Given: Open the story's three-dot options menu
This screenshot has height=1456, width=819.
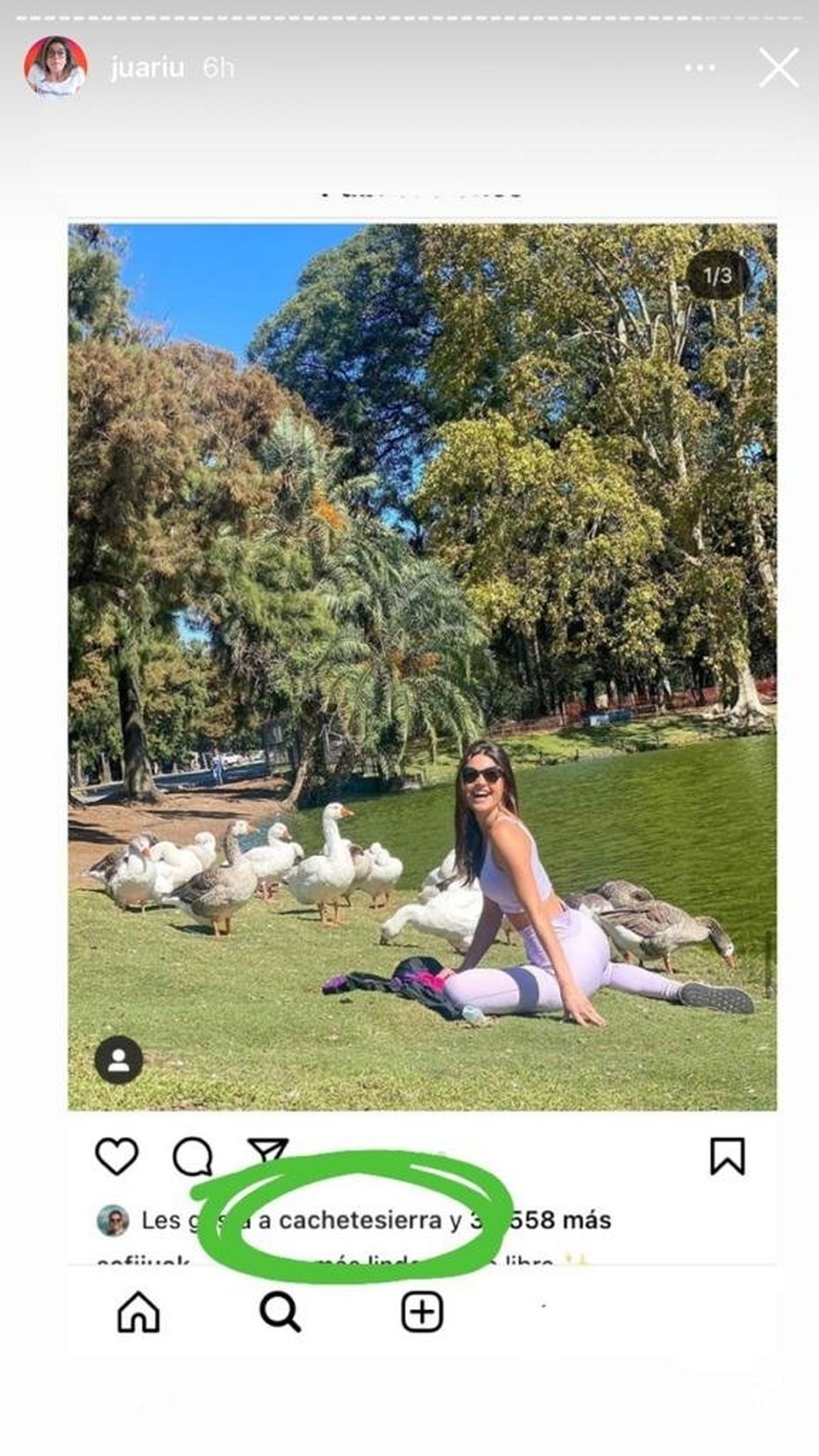Looking at the screenshot, I should (x=700, y=68).
